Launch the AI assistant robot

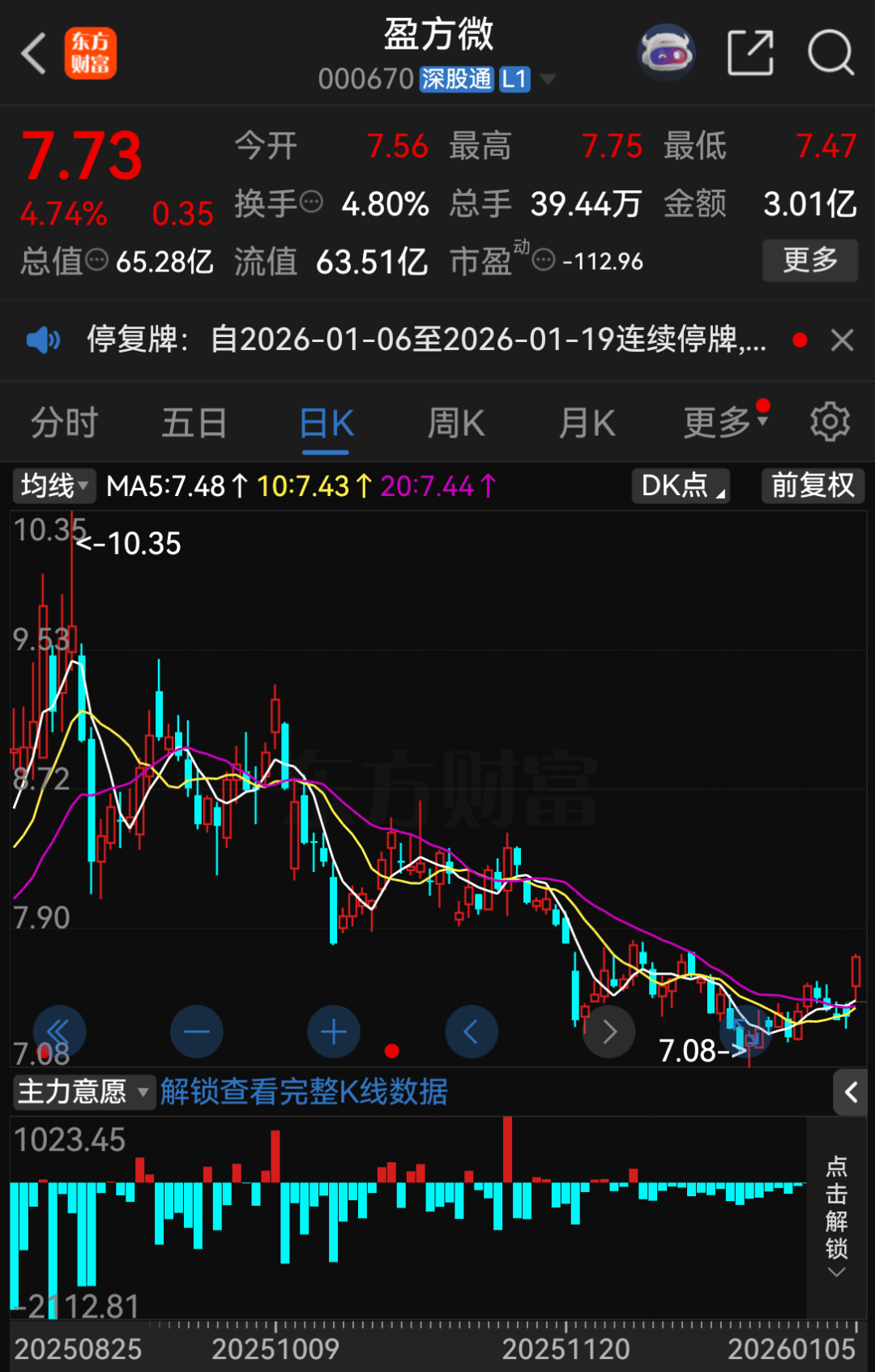click(666, 51)
